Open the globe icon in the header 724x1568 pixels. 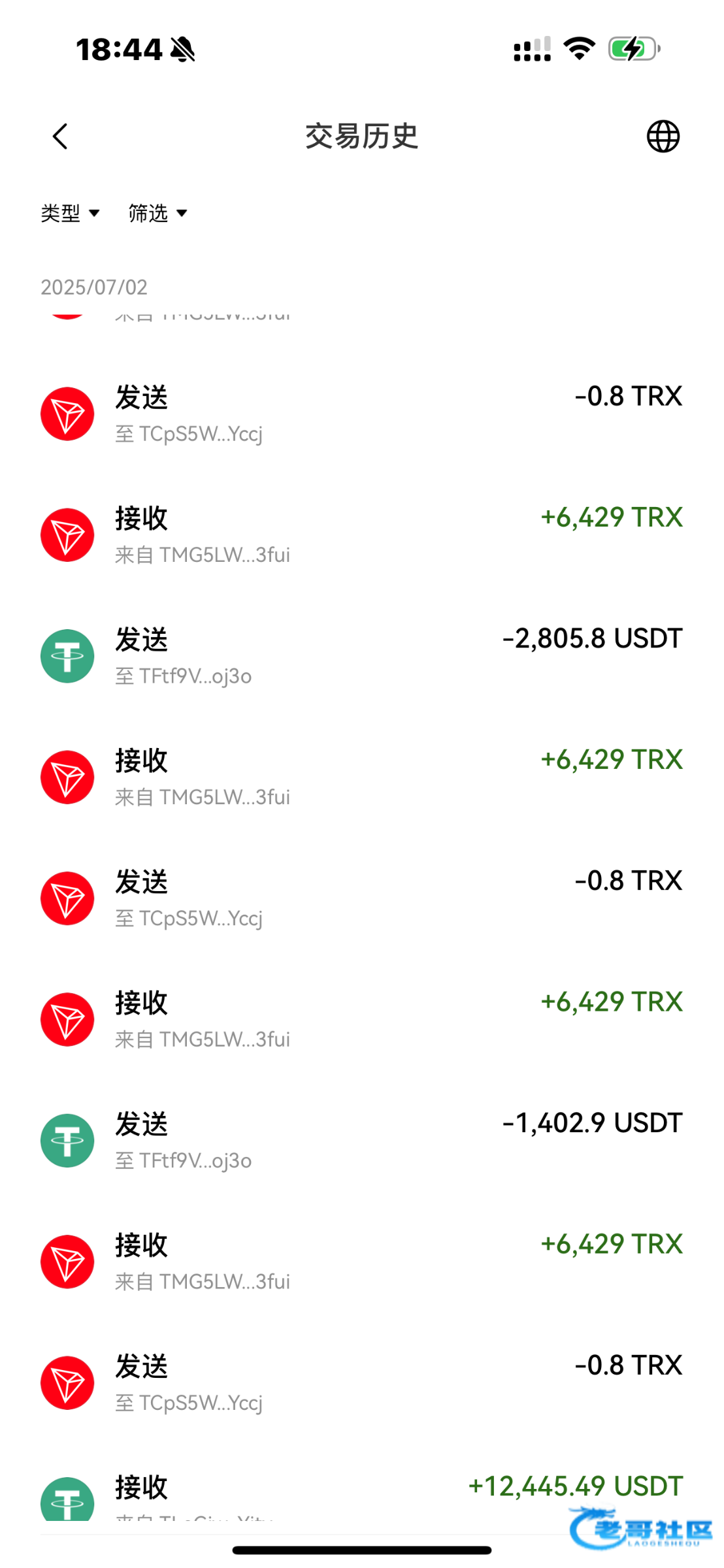coord(663,137)
